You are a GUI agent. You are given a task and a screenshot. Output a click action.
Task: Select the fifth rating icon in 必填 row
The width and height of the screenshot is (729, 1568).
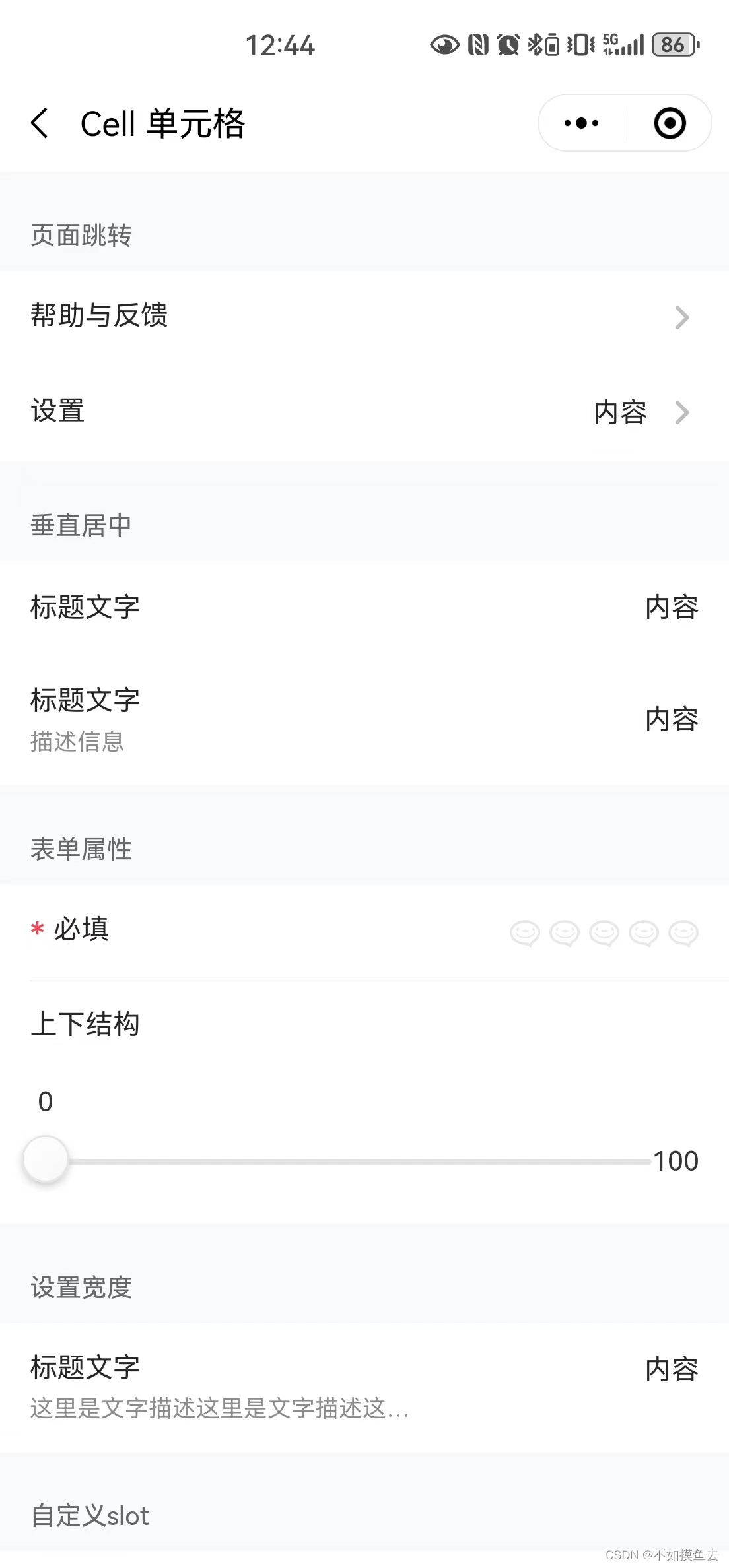[683, 933]
